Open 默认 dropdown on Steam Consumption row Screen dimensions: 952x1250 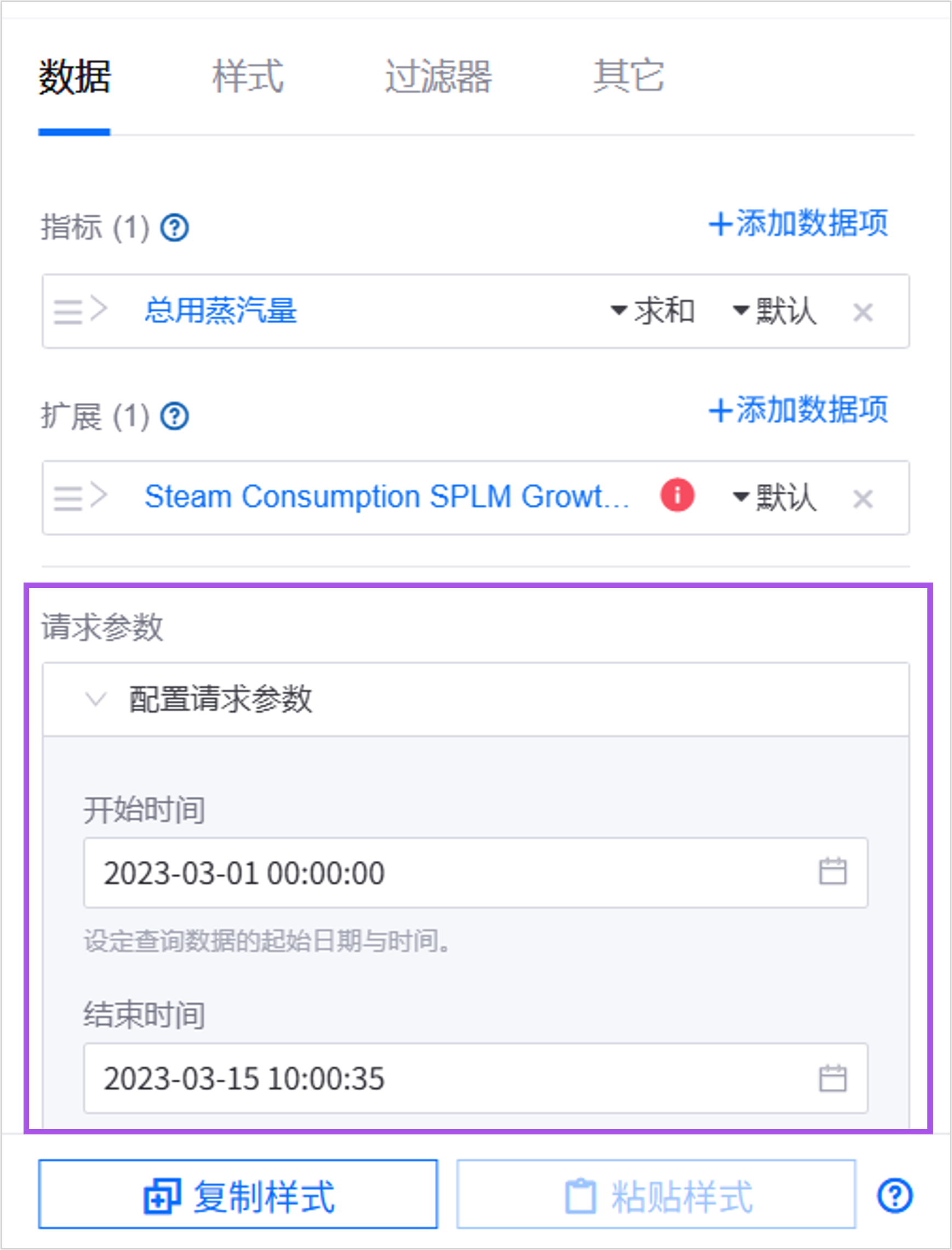pos(775,498)
